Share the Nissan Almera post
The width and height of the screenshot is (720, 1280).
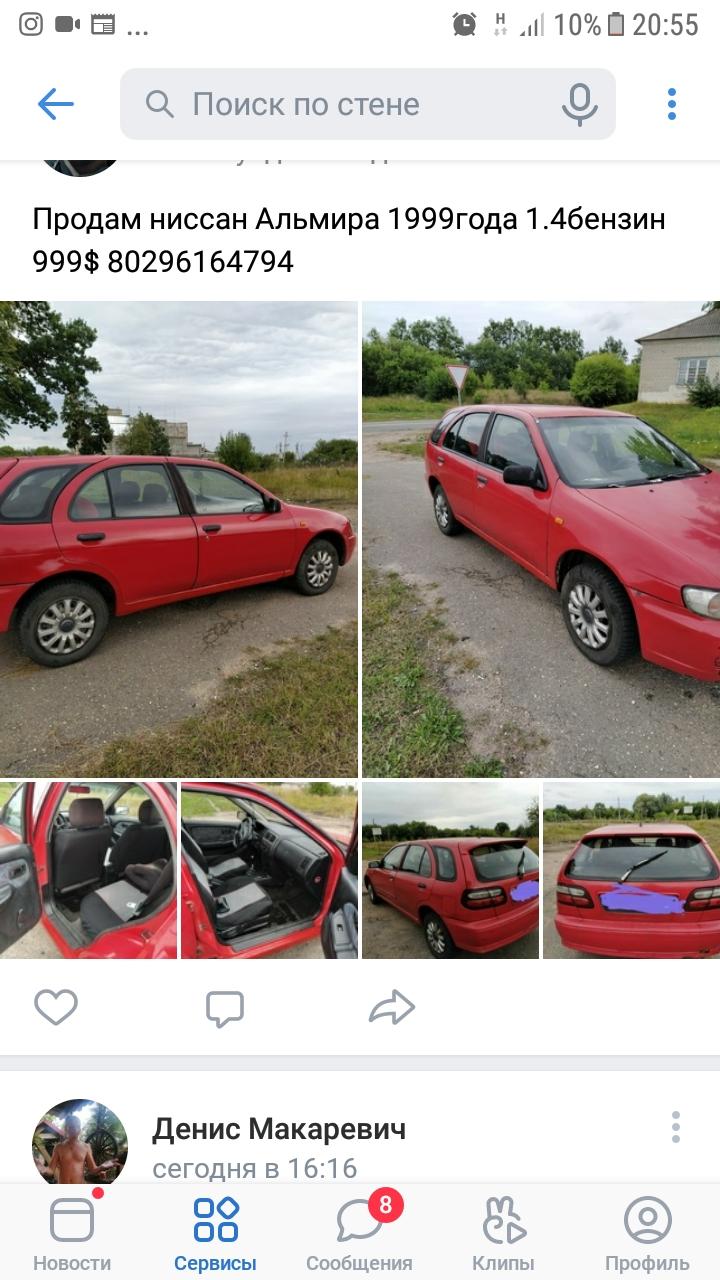point(392,1008)
